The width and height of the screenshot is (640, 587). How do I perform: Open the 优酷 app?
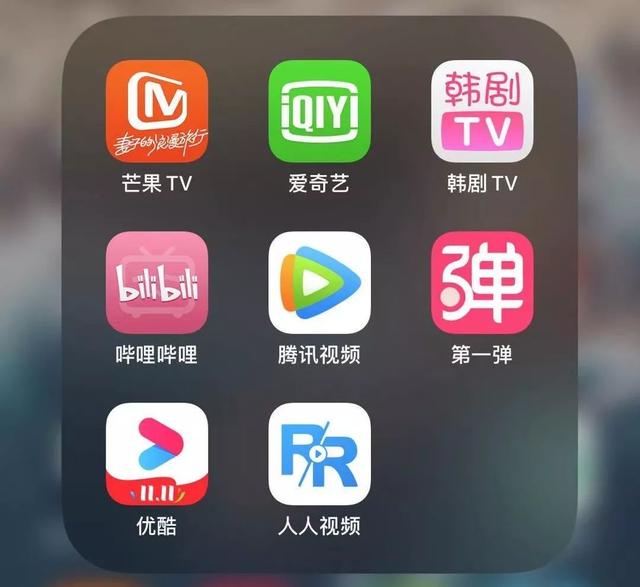coord(157,453)
